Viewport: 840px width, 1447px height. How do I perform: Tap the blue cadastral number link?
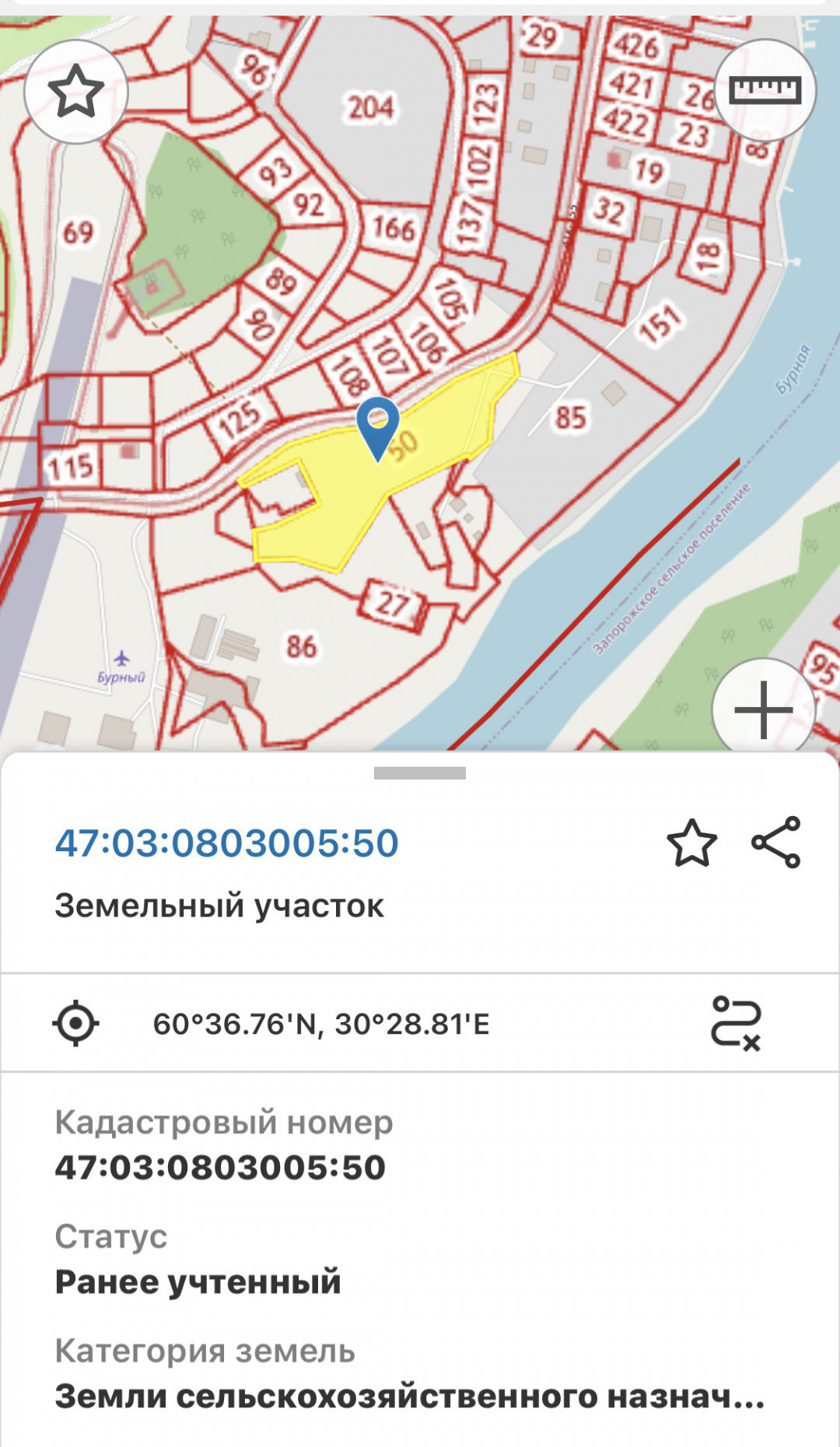tap(226, 843)
